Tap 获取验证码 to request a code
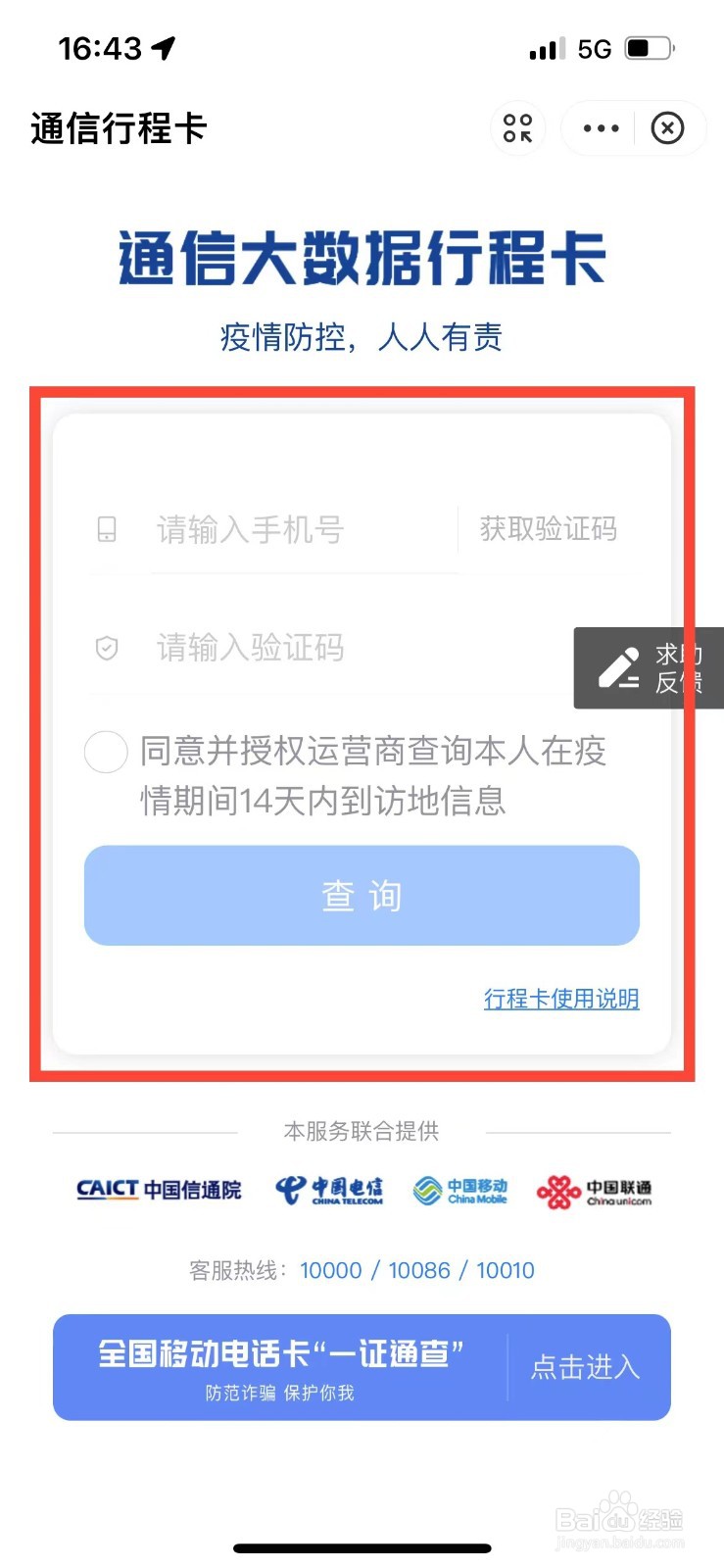The width and height of the screenshot is (724, 1568). click(x=548, y=530)
